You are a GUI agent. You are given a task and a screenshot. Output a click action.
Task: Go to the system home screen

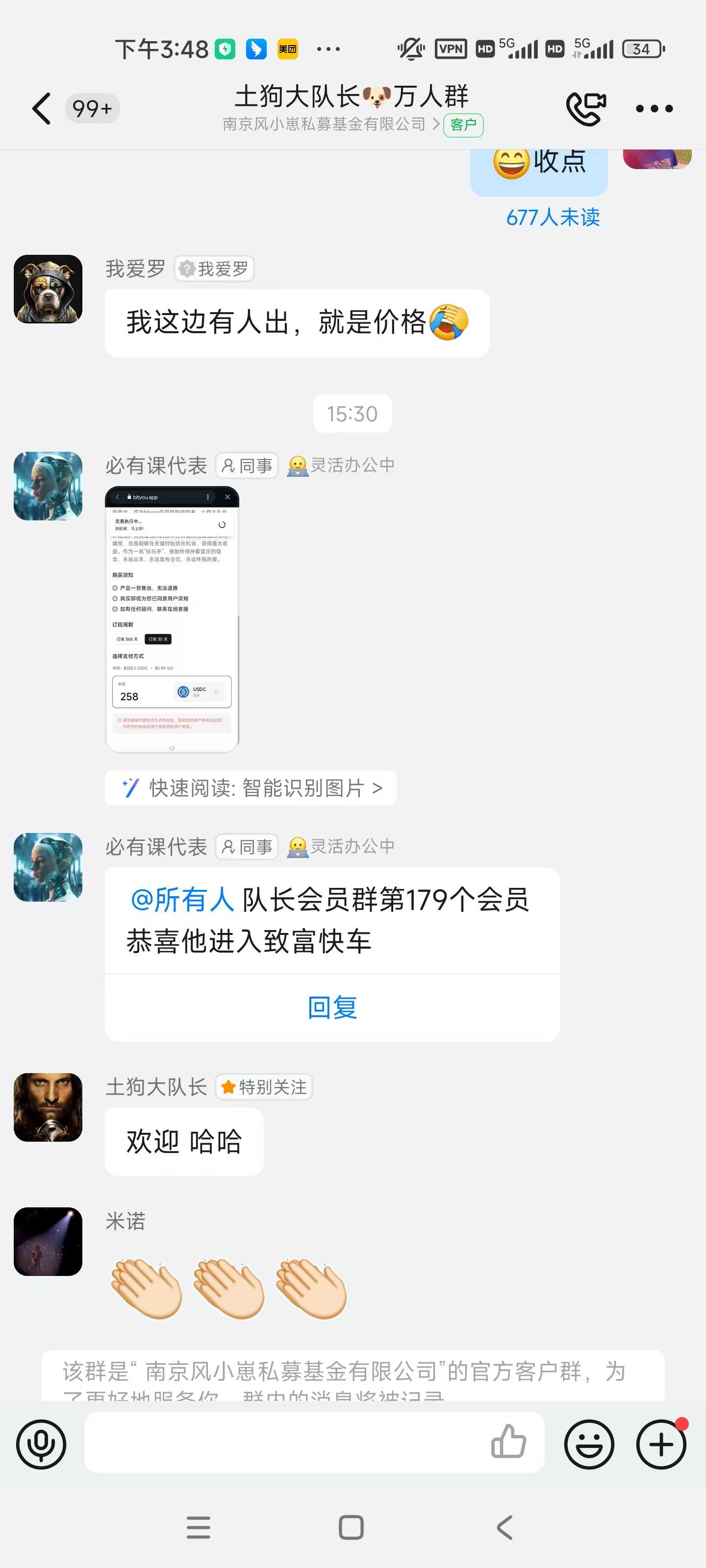(x=351, y=1527)
